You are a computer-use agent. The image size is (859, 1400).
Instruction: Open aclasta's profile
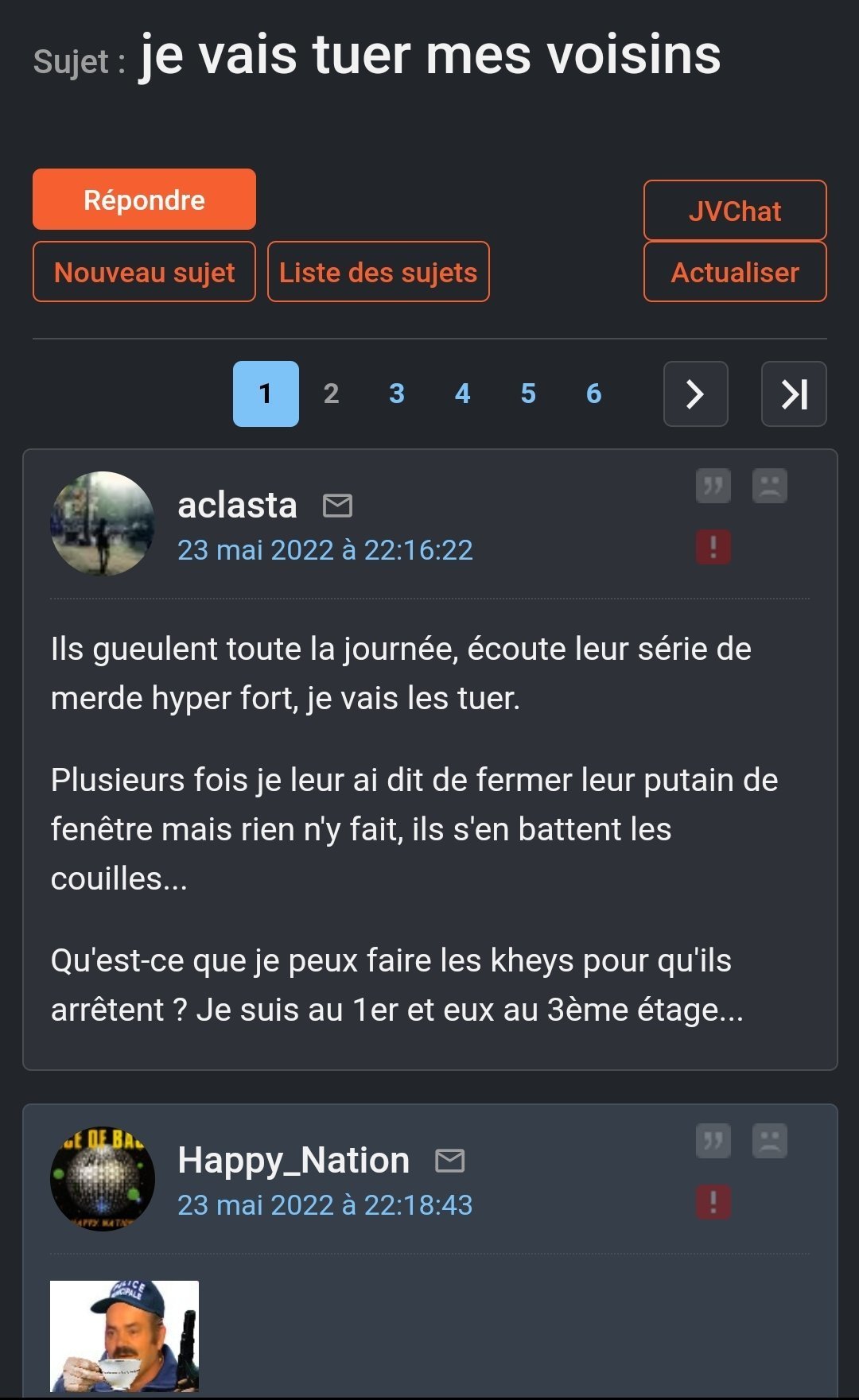[x=237, y=505]
